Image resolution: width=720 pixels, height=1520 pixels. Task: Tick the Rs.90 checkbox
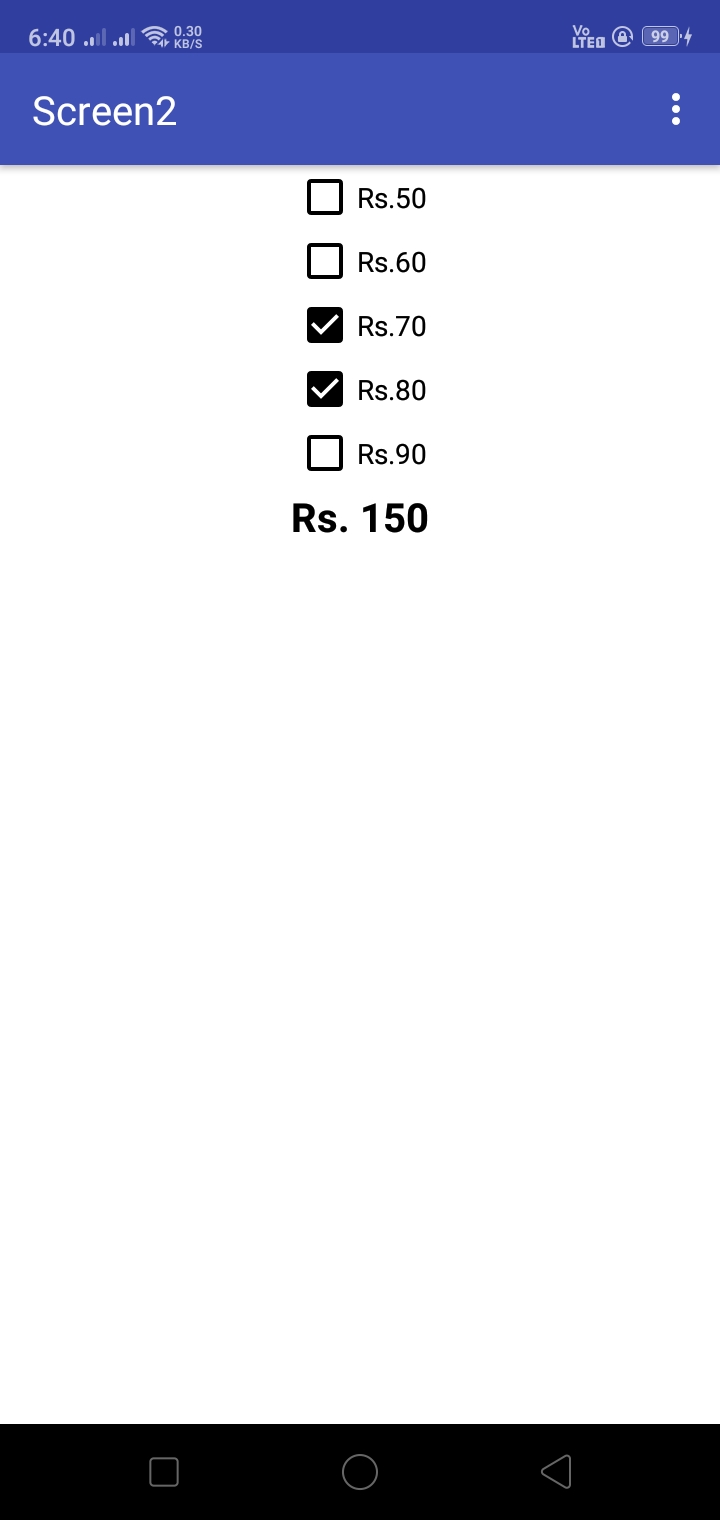[x=325, y=454]
